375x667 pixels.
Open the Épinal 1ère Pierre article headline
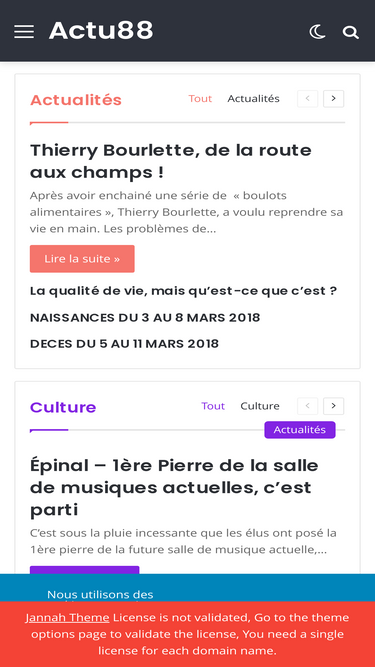click(x=174, y=487)
